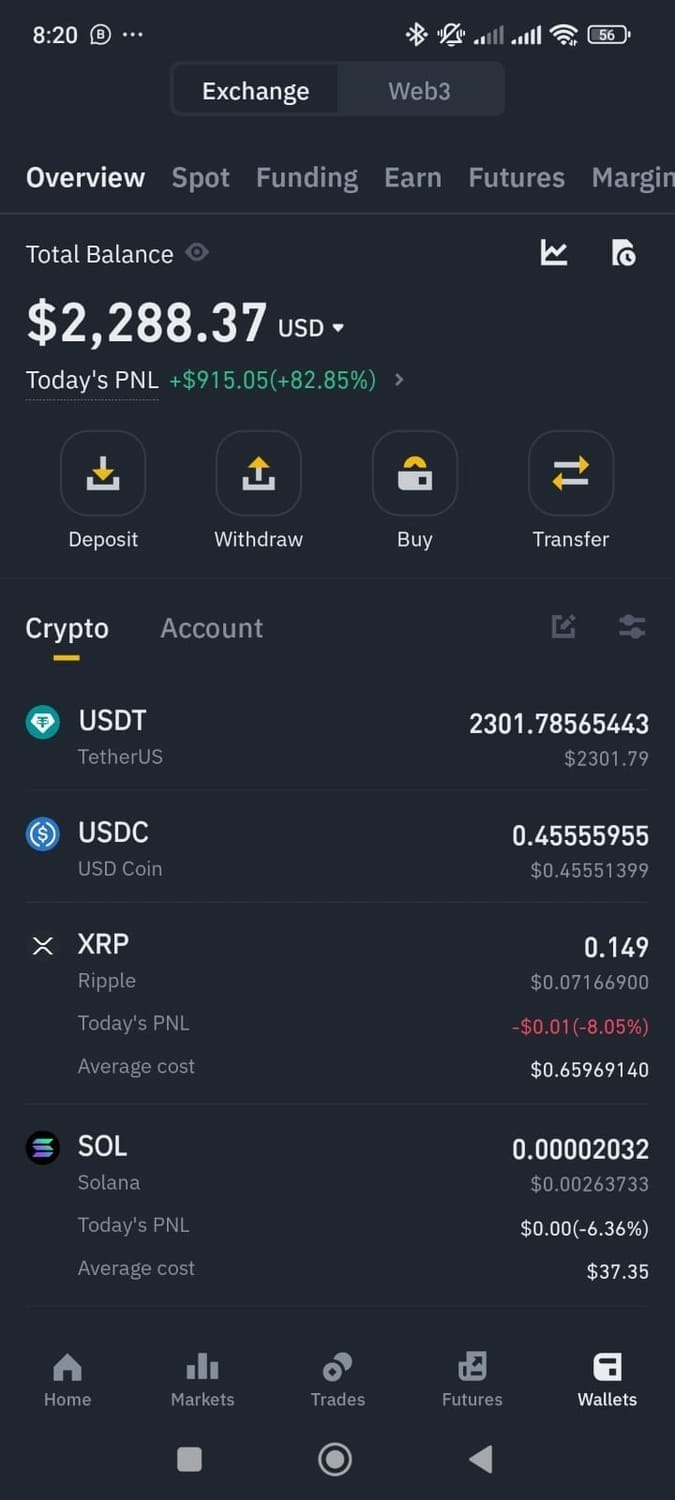This screenshot has width=675, height=1500.
Task: Hide the total balance with eye icon
Action: (x=198, y=253)
